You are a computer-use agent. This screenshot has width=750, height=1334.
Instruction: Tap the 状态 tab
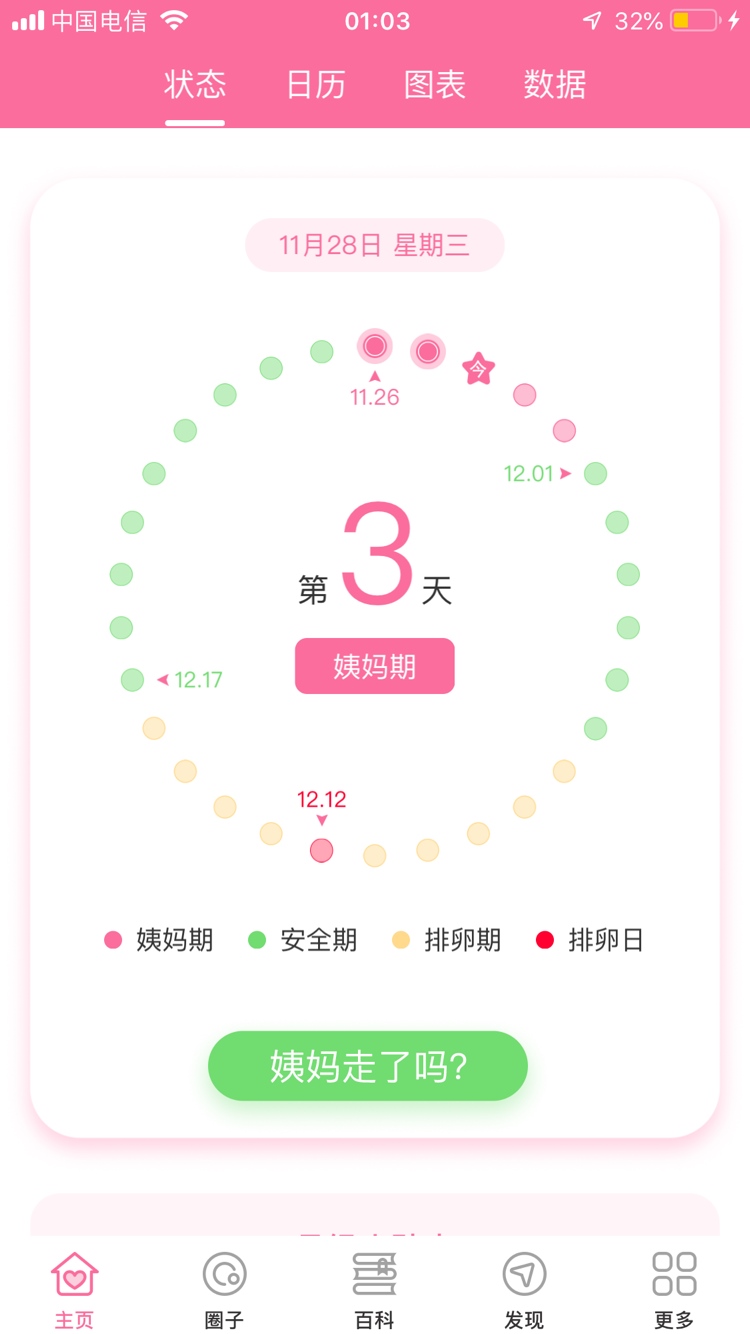pyautogui.click(x=195, y=85)
